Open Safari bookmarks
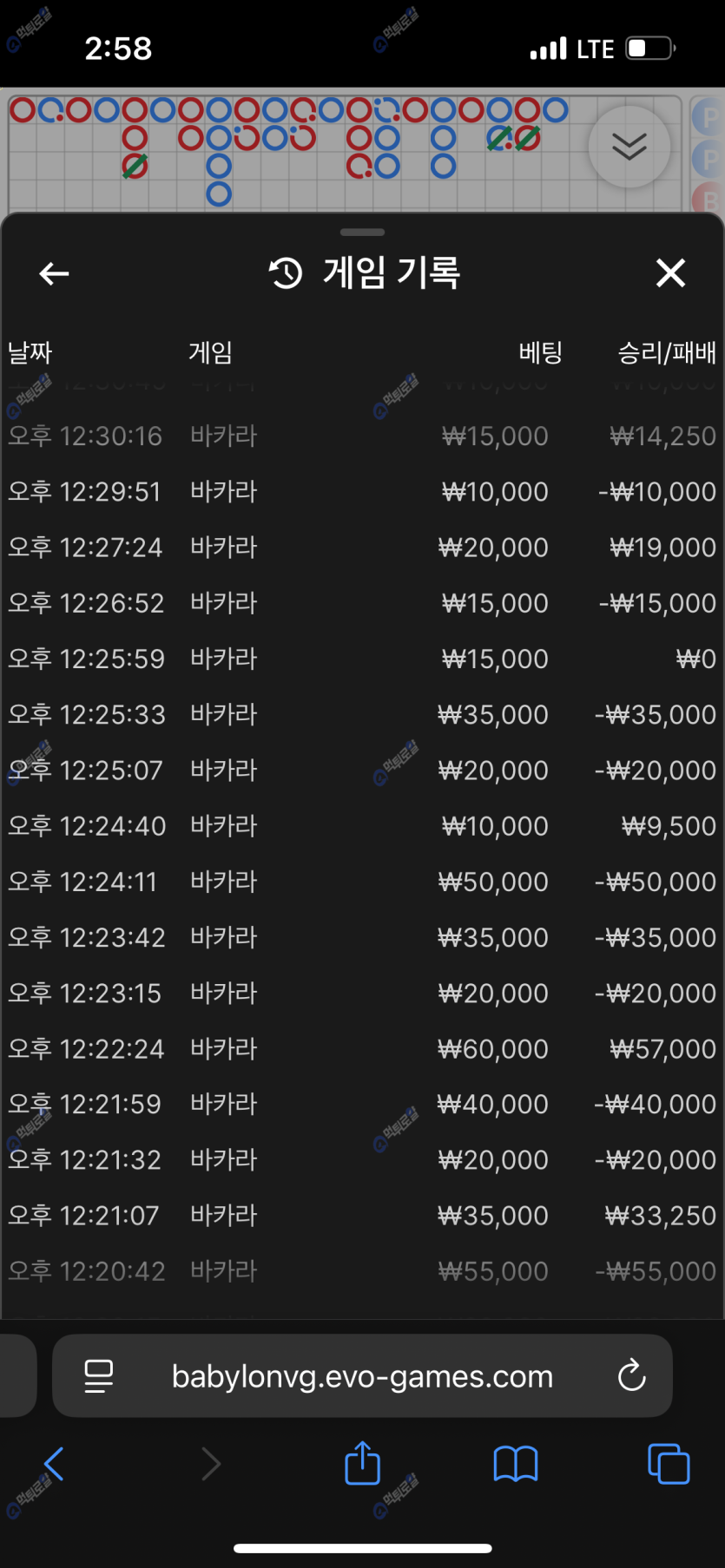 (x=515, y=1464)
